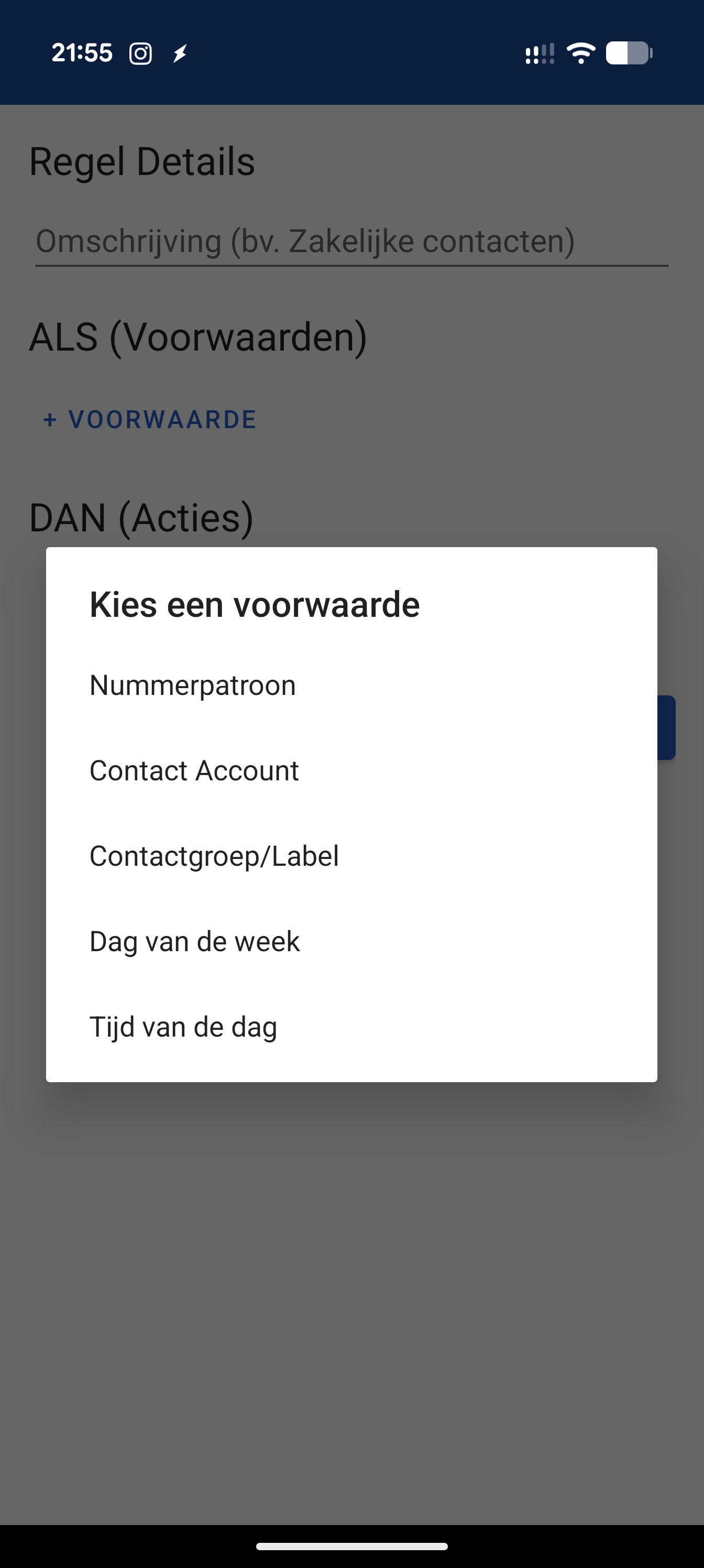
Task: Tap the Wi-Fi signal icon
Action: pos(580,53)
